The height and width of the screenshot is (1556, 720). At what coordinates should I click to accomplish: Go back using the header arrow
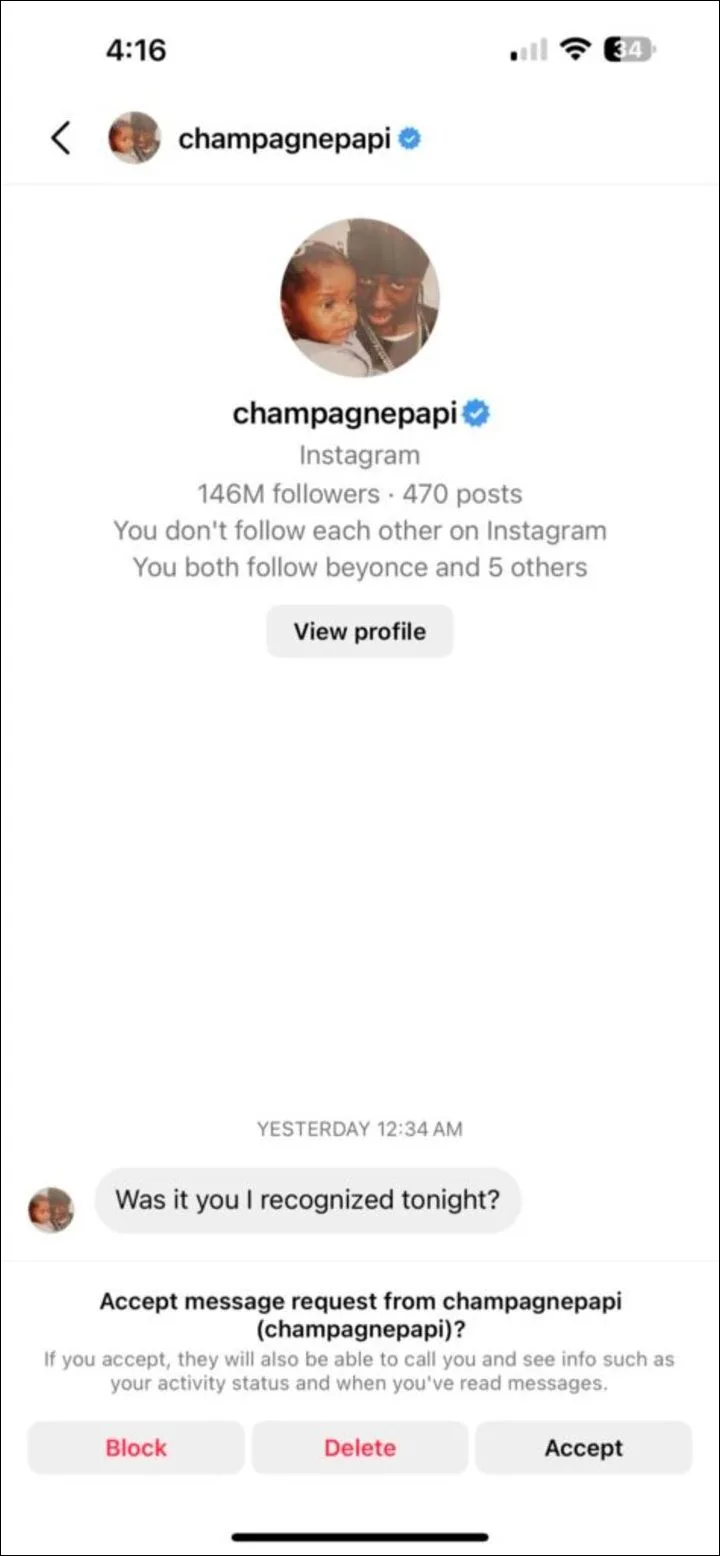[x=61, y=138]
